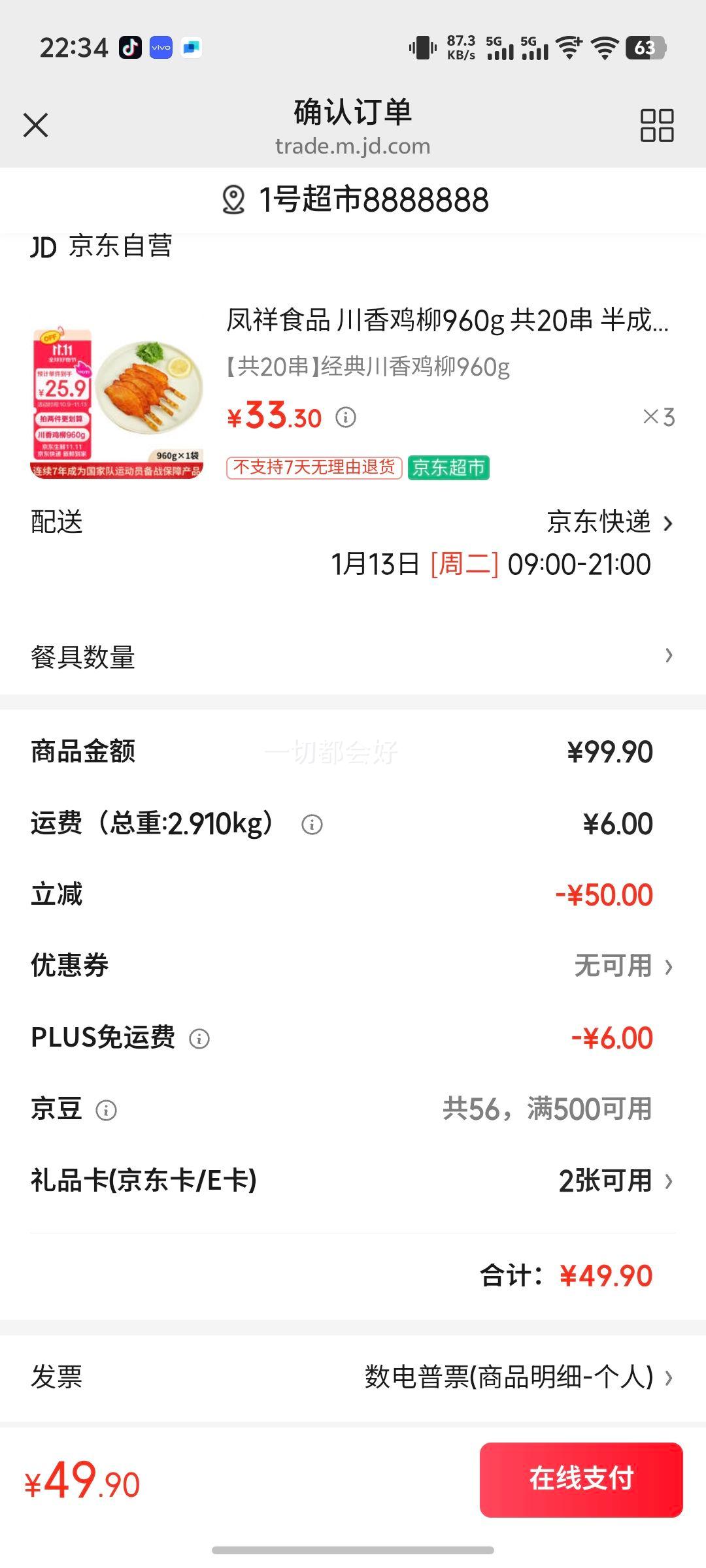
Task: Open the grid menu icon top right
Action: point(656,124)
